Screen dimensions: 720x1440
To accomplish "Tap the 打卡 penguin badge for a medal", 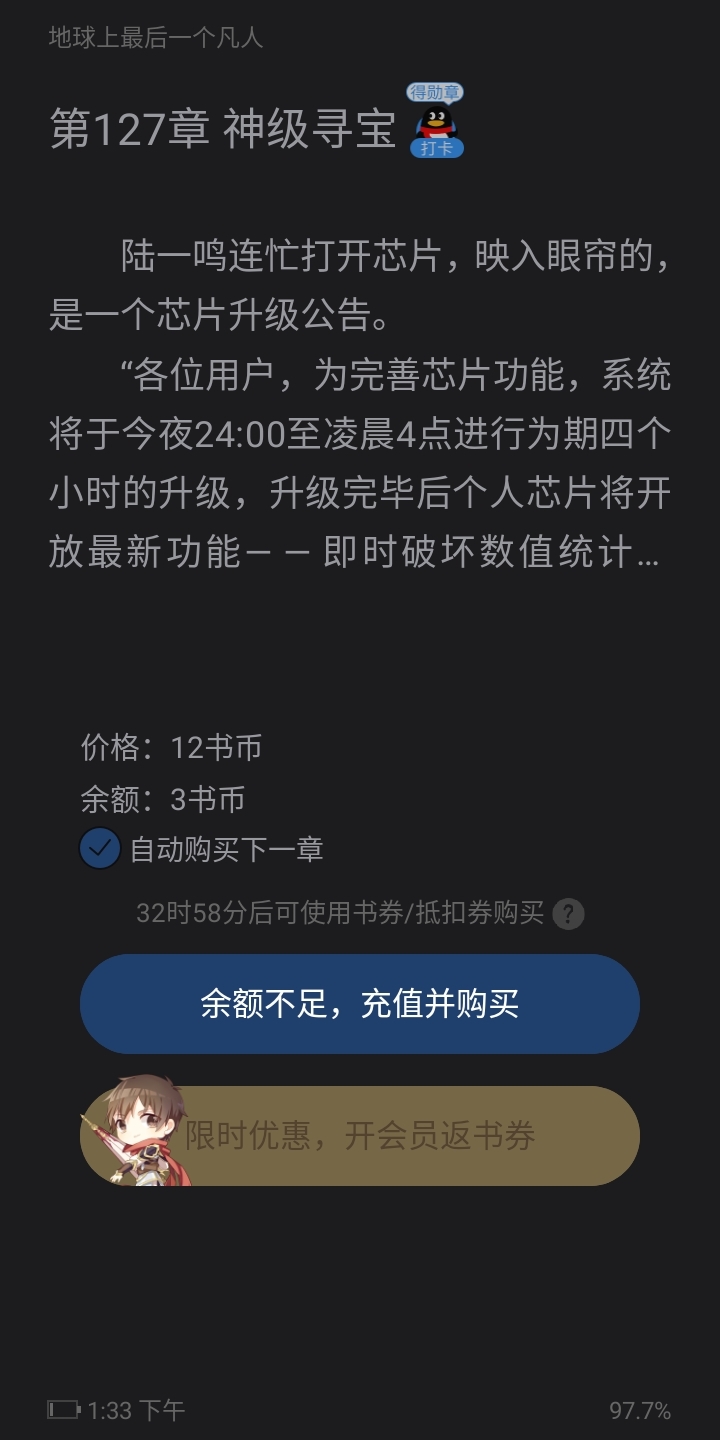I will point(436,123).
